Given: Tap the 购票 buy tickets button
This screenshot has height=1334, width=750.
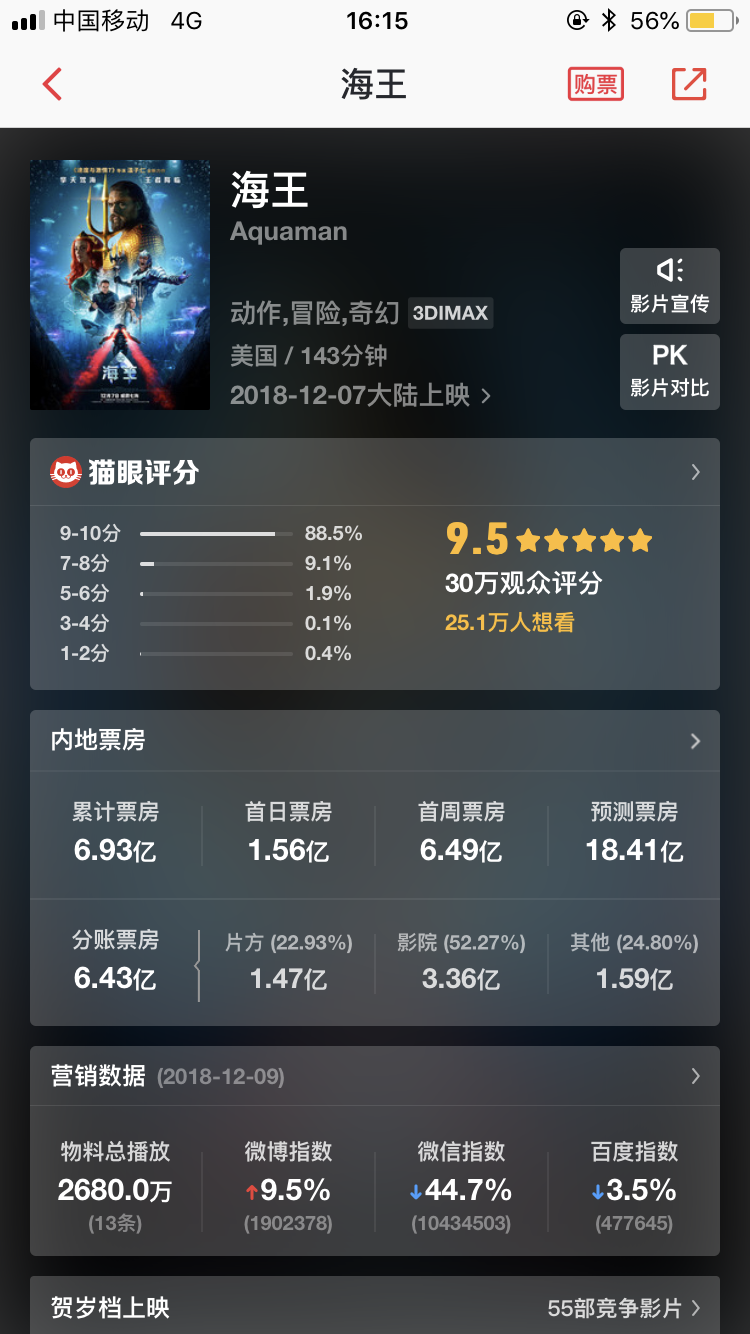Looking at the screenshot, I should click(x=596, y=85).
